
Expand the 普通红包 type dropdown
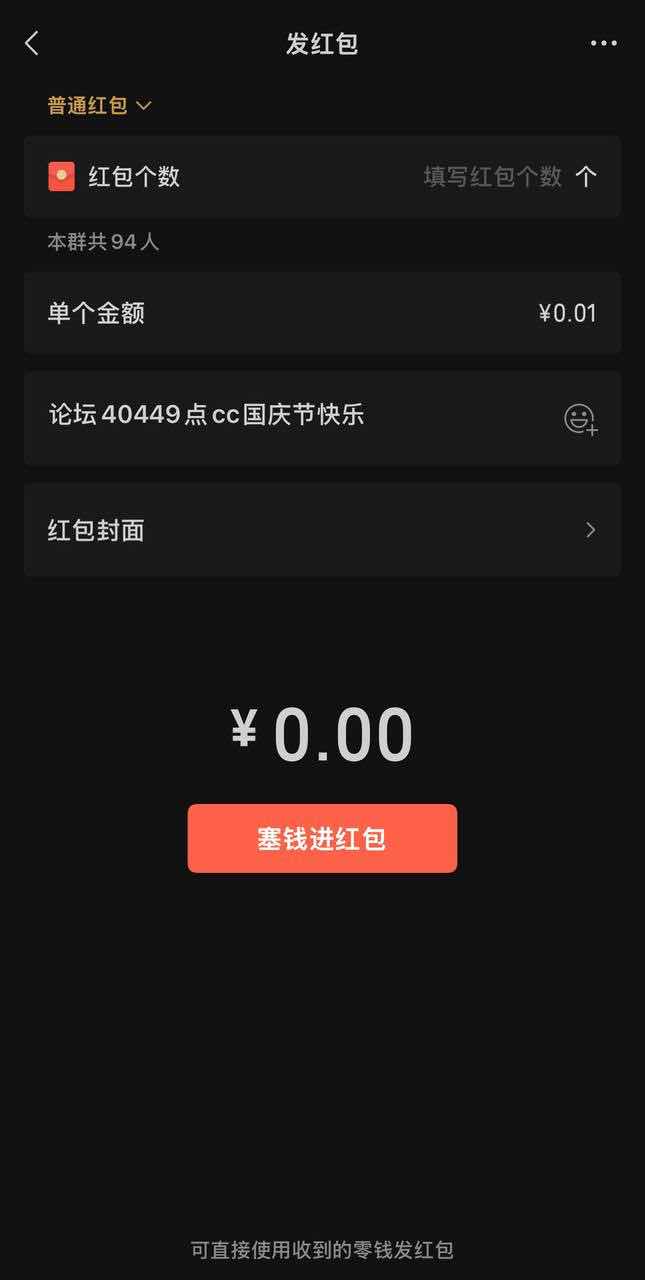(x=99, y=105)
